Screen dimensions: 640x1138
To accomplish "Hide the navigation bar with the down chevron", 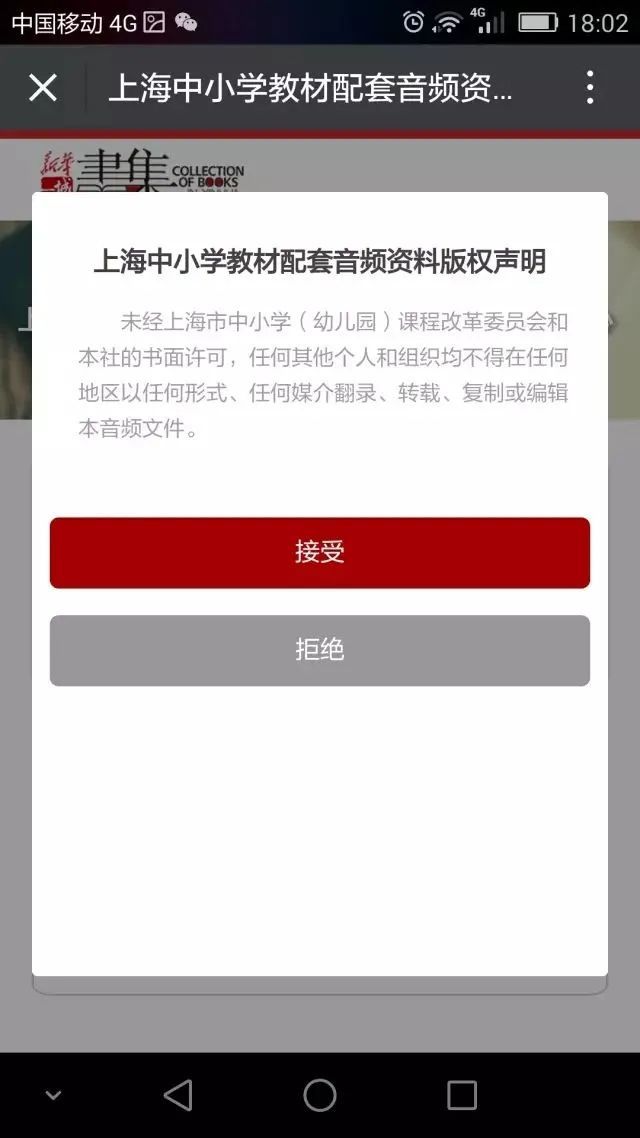I will click(53, 1095).
